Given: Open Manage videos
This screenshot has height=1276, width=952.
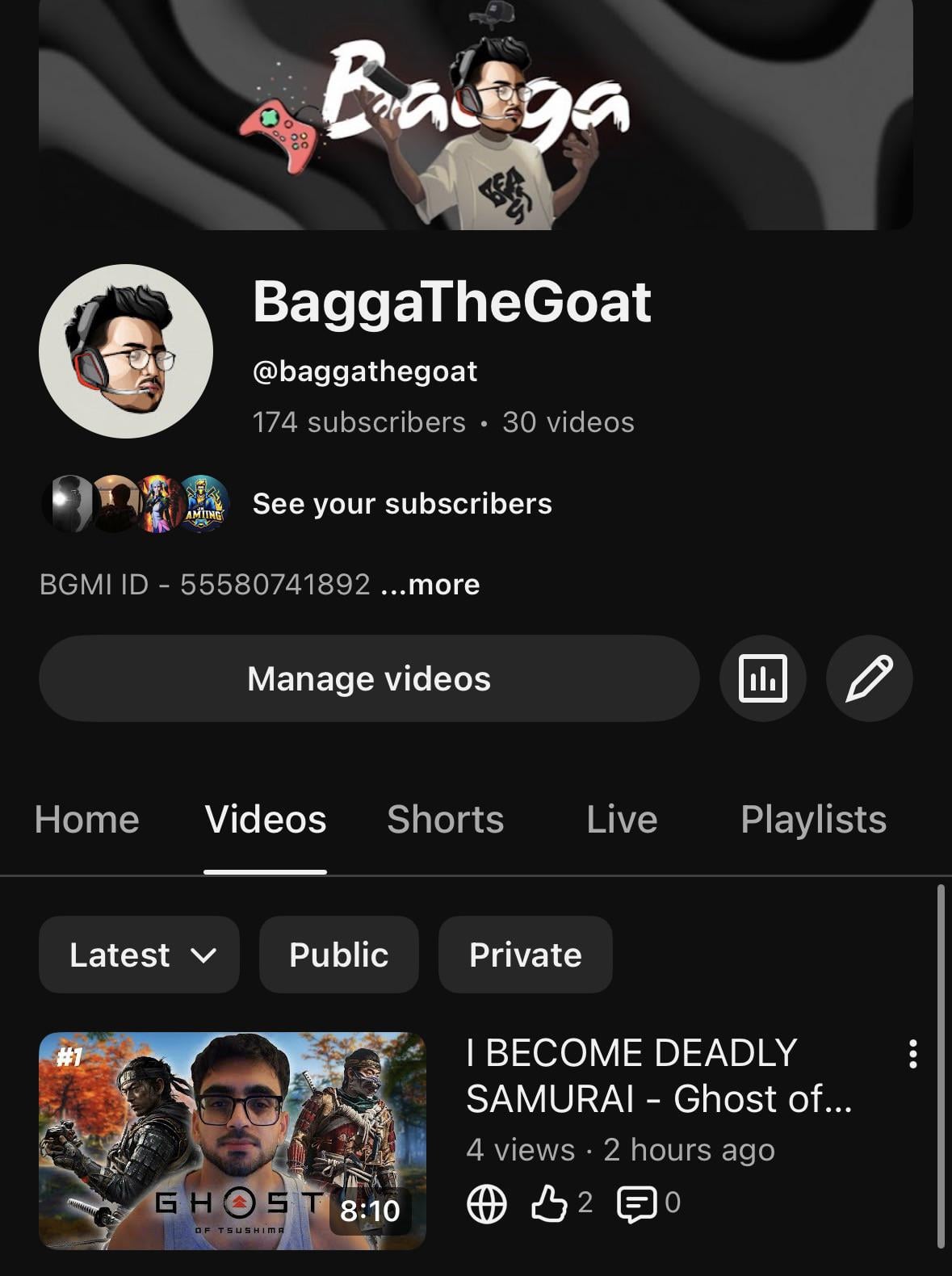Looking at the screenshot, I should coord(369,678).
